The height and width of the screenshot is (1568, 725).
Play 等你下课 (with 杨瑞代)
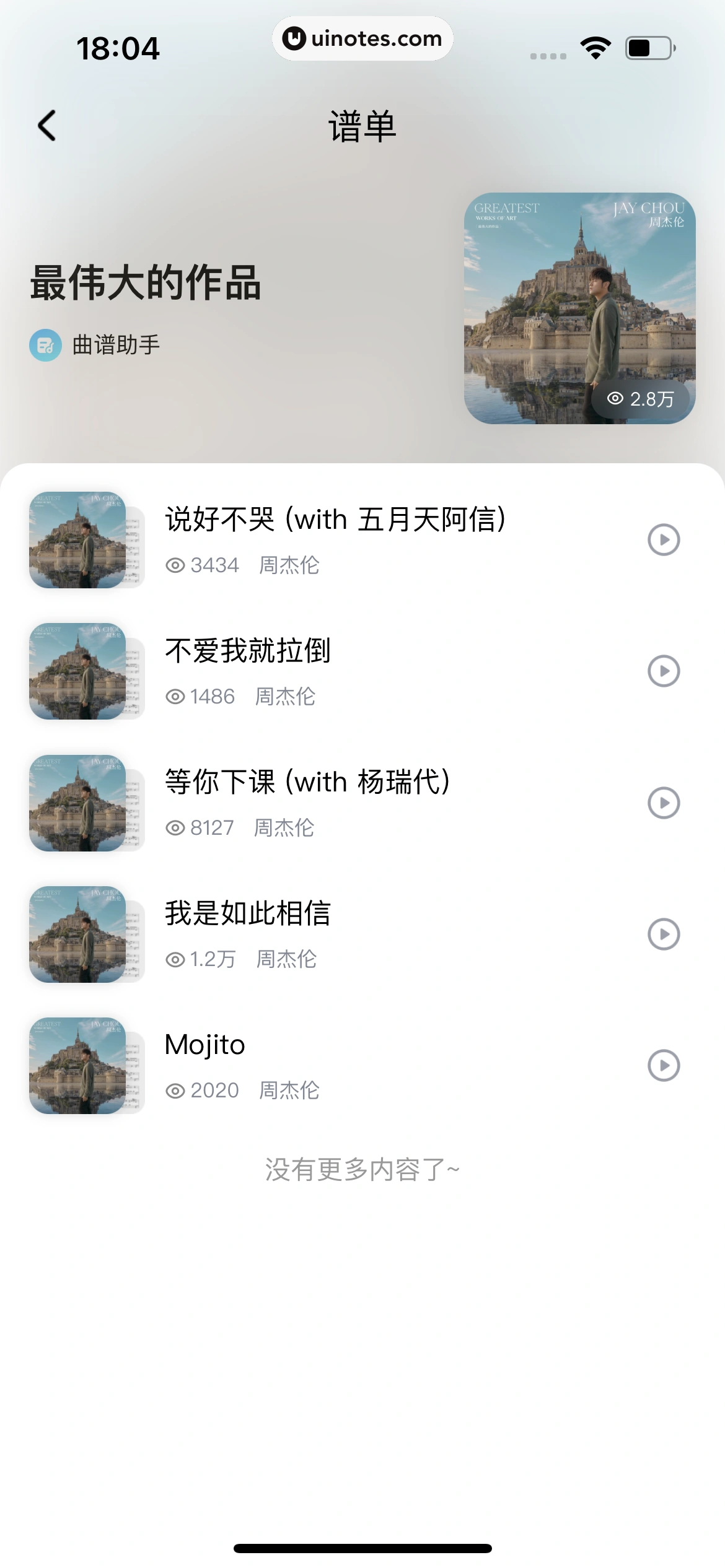tap(664, 803)
